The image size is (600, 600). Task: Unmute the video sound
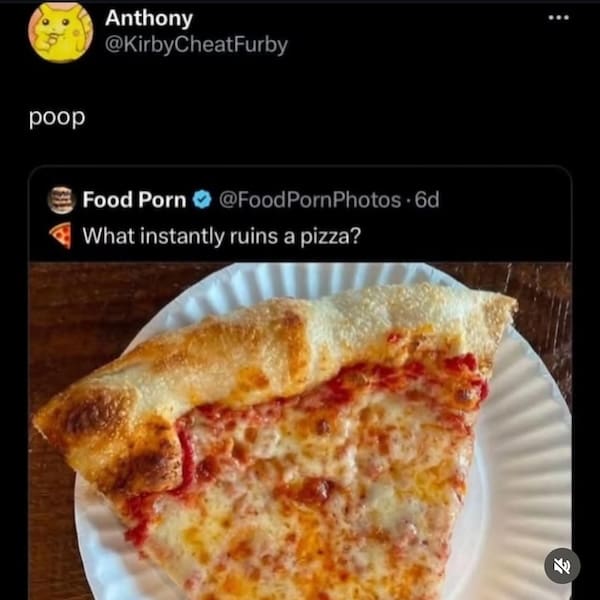point(562,565)
